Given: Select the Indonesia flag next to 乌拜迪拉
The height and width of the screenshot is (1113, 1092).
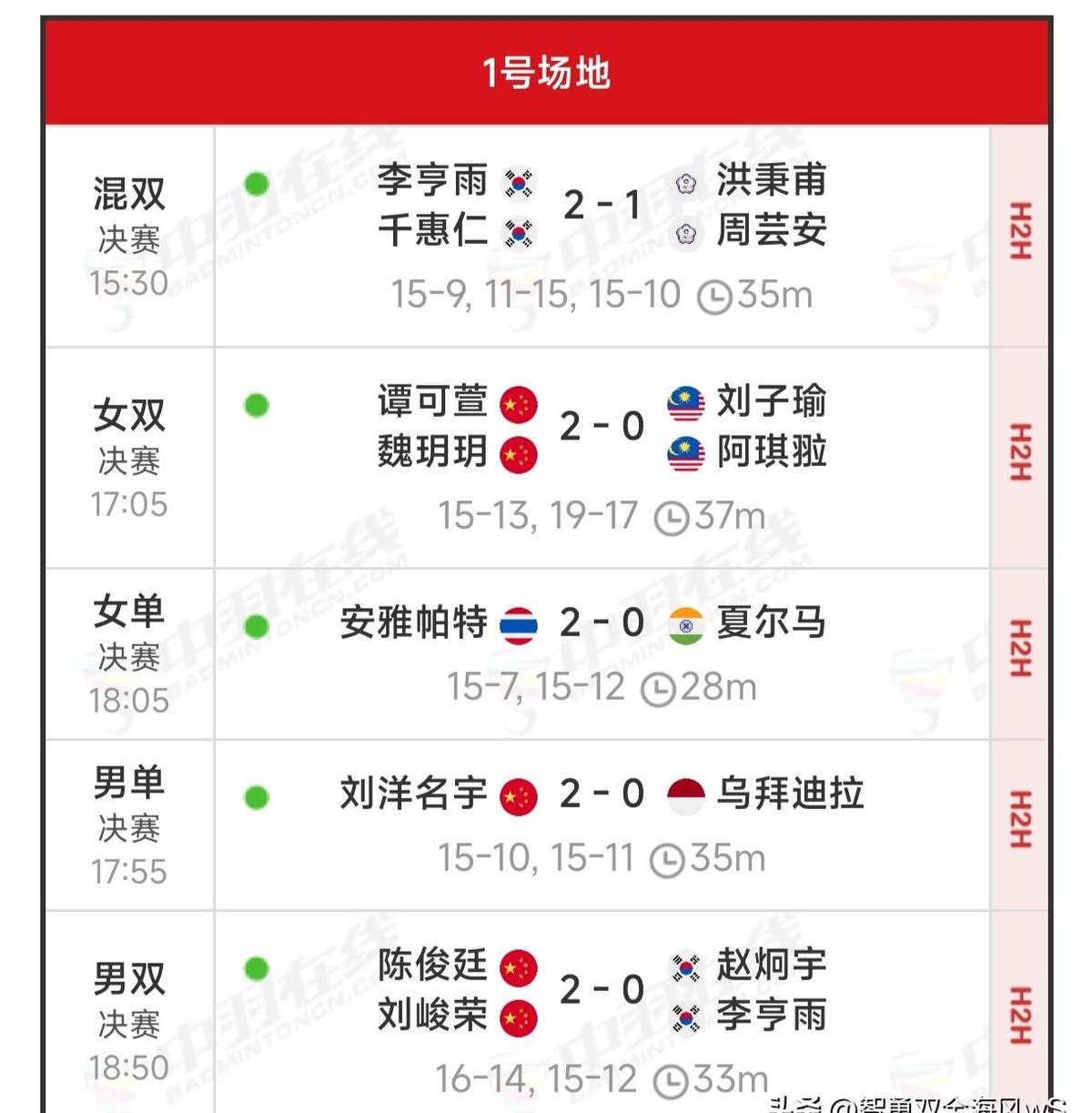Looking at the screenshot, I should tap(685, 794).
